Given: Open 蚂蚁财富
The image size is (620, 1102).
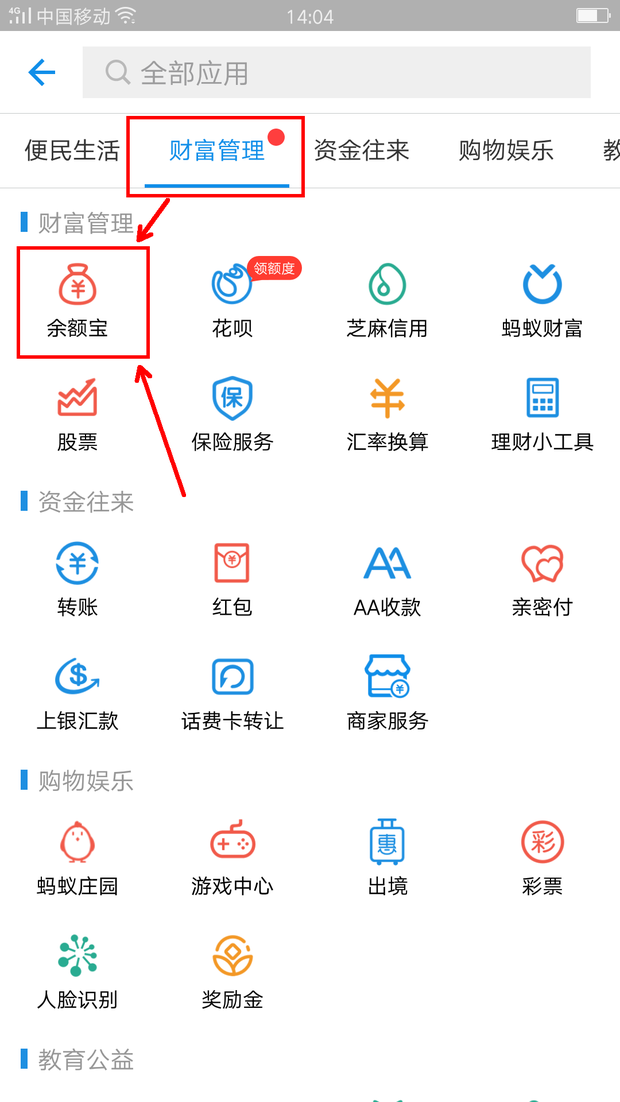Looking at the screenshot, I should (542, 302).
